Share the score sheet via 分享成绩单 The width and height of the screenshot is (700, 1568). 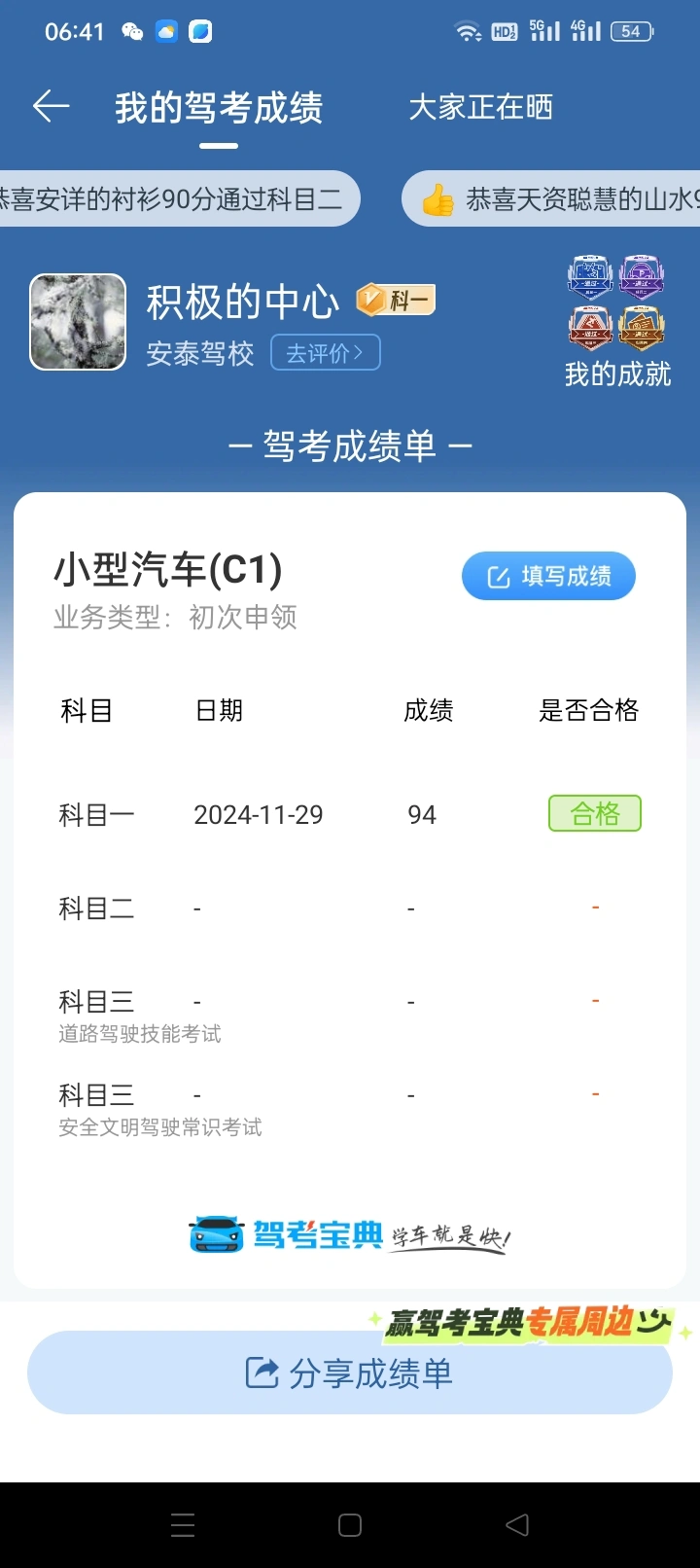(x=350, y=1372)
